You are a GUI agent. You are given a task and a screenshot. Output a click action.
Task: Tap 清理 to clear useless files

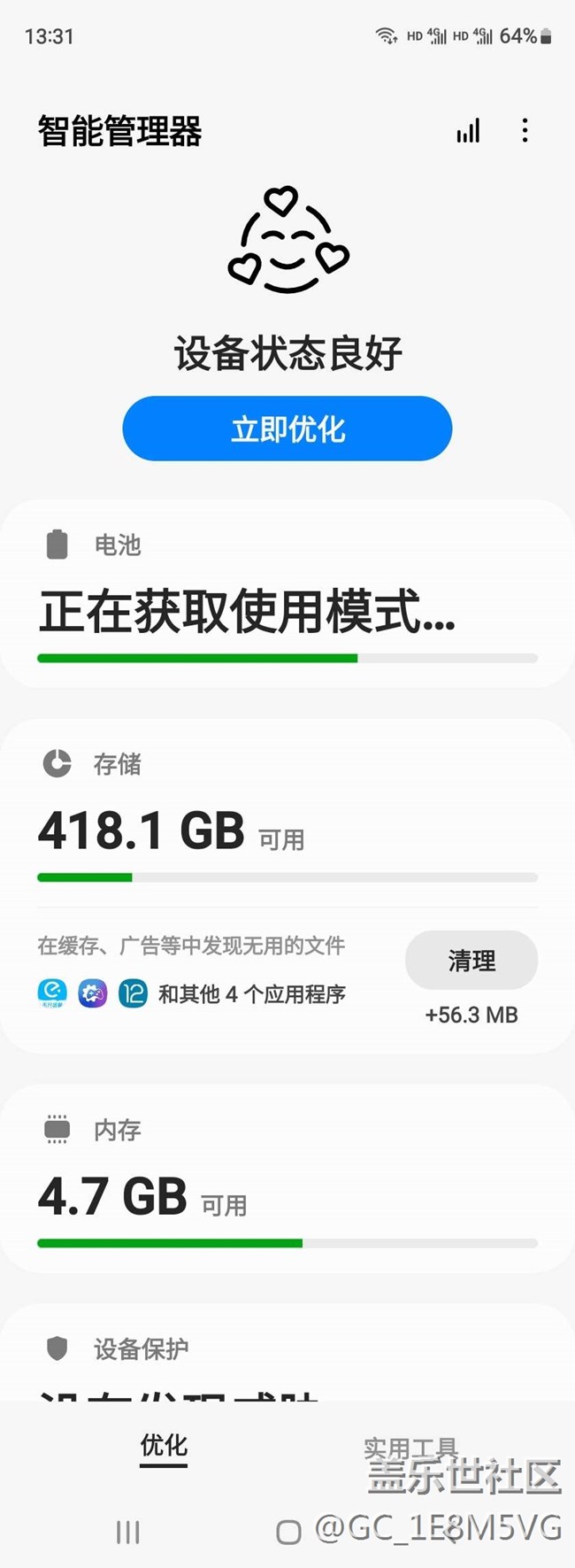(471, 961)
